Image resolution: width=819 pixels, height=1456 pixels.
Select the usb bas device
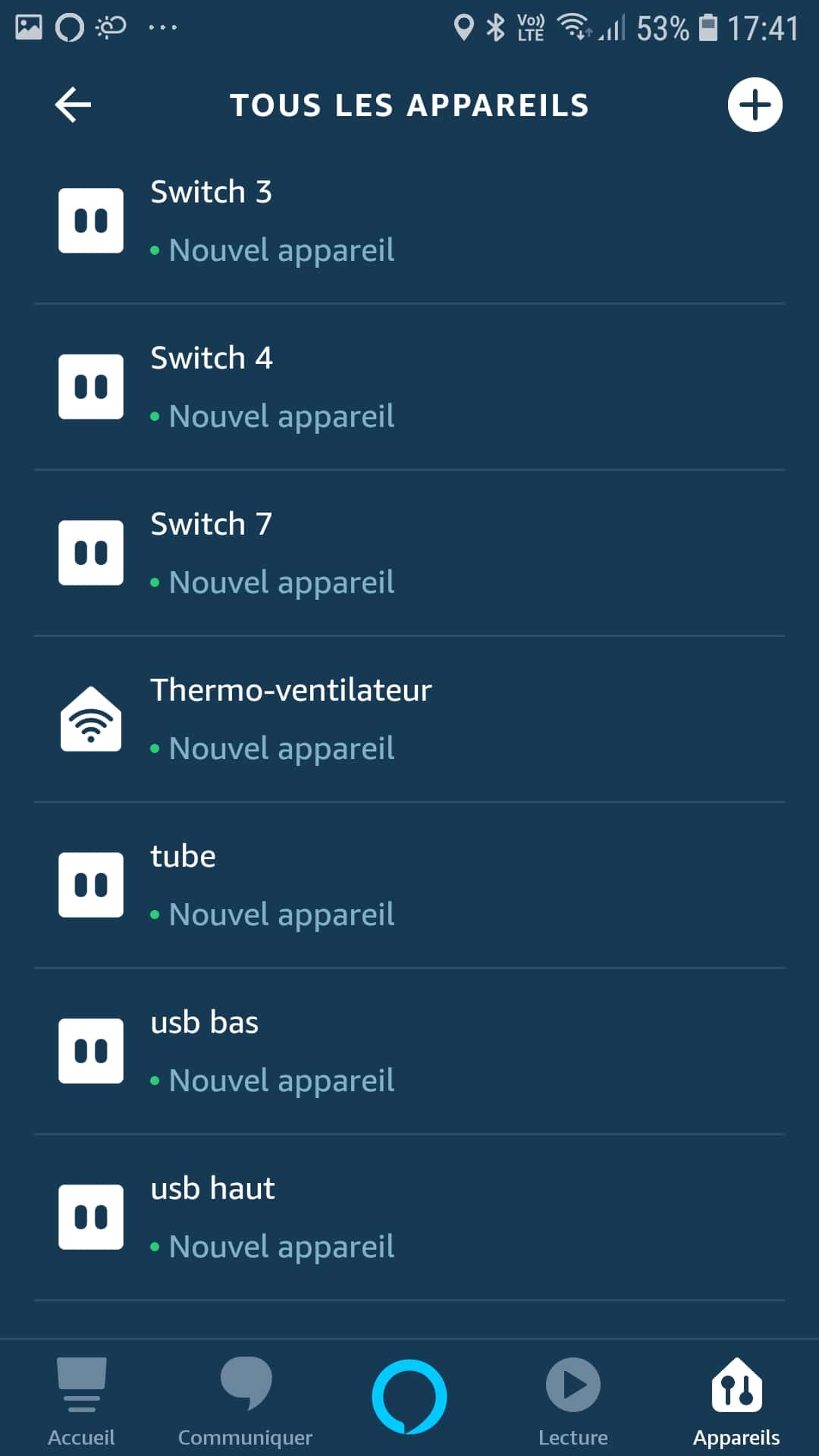[409, 1051]
